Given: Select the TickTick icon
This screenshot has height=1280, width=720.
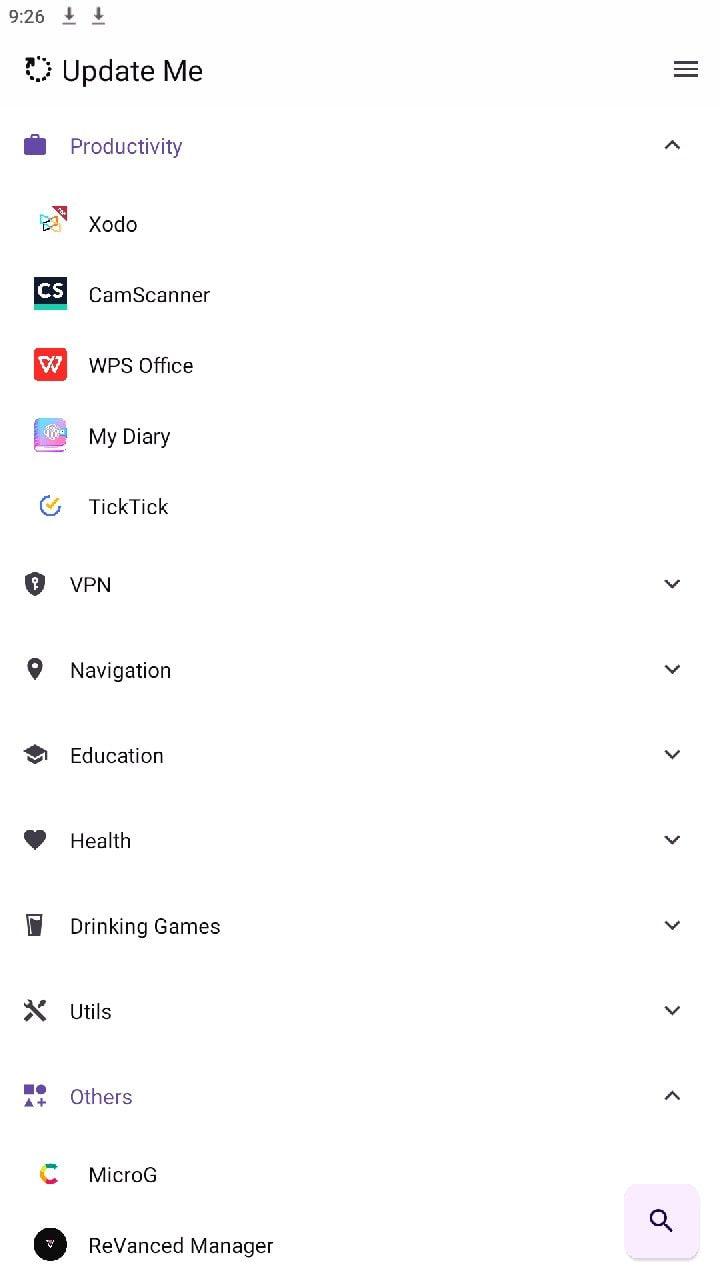Looking at the screenshot, I should tap(51, 506).
